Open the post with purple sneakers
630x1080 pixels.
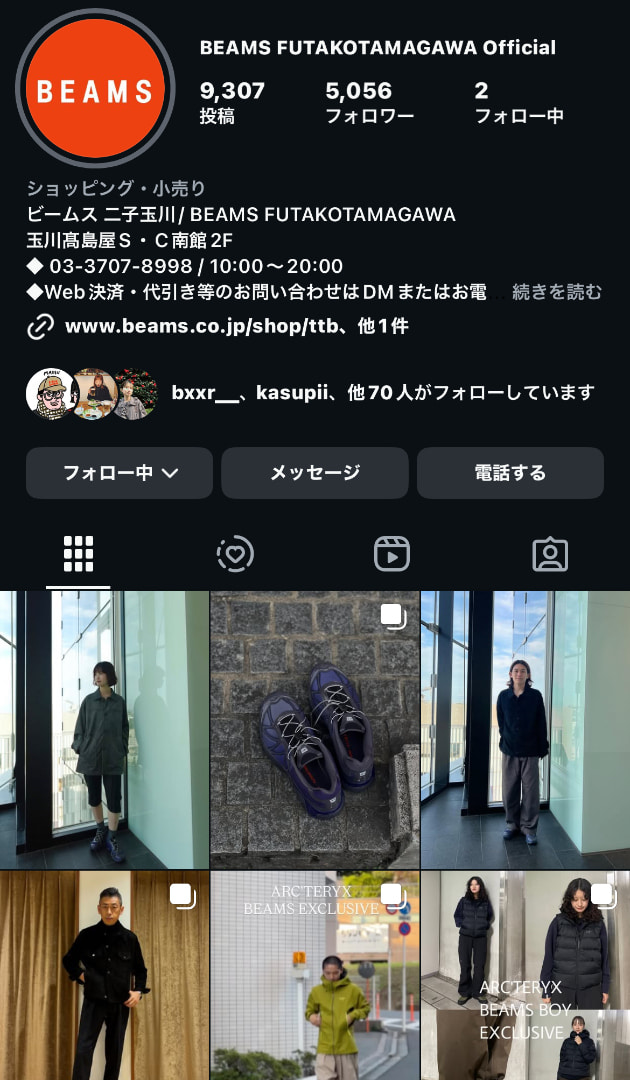pyautogui.click(x=314, y=730)
